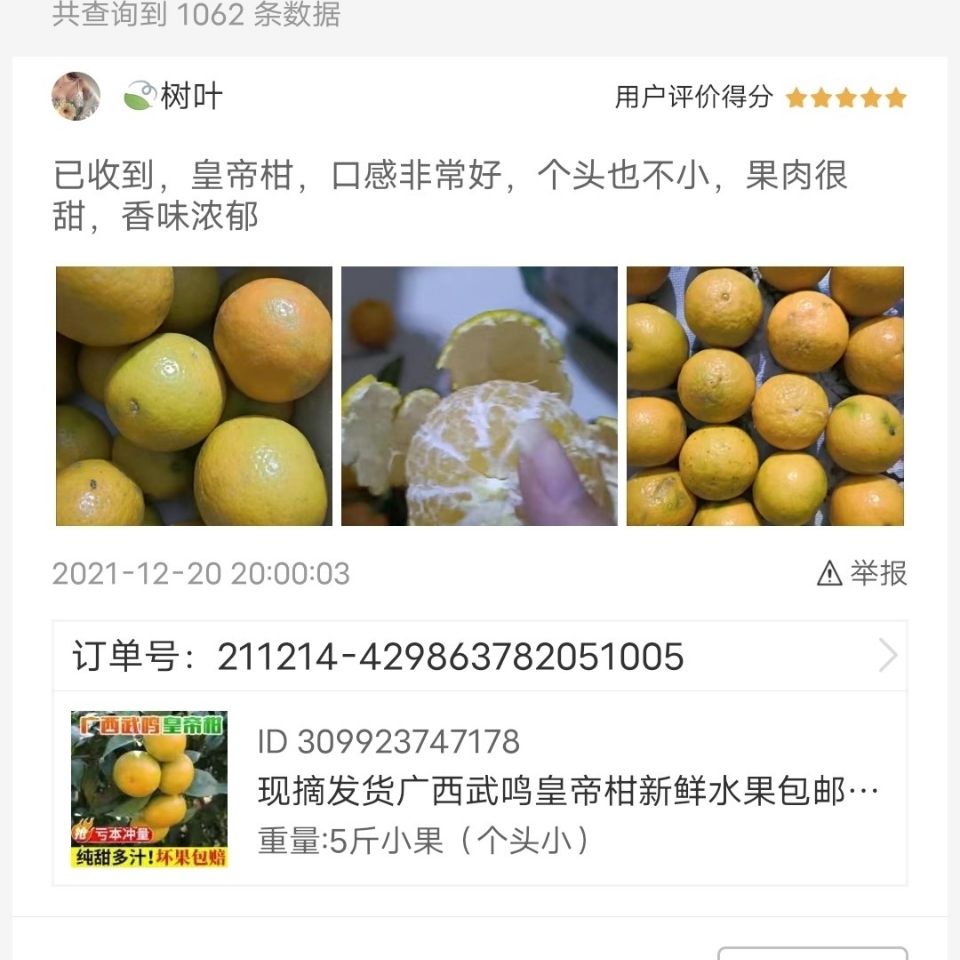View the first review photo of mandarins
Screen dimensions: 960x960
point(194,396)
